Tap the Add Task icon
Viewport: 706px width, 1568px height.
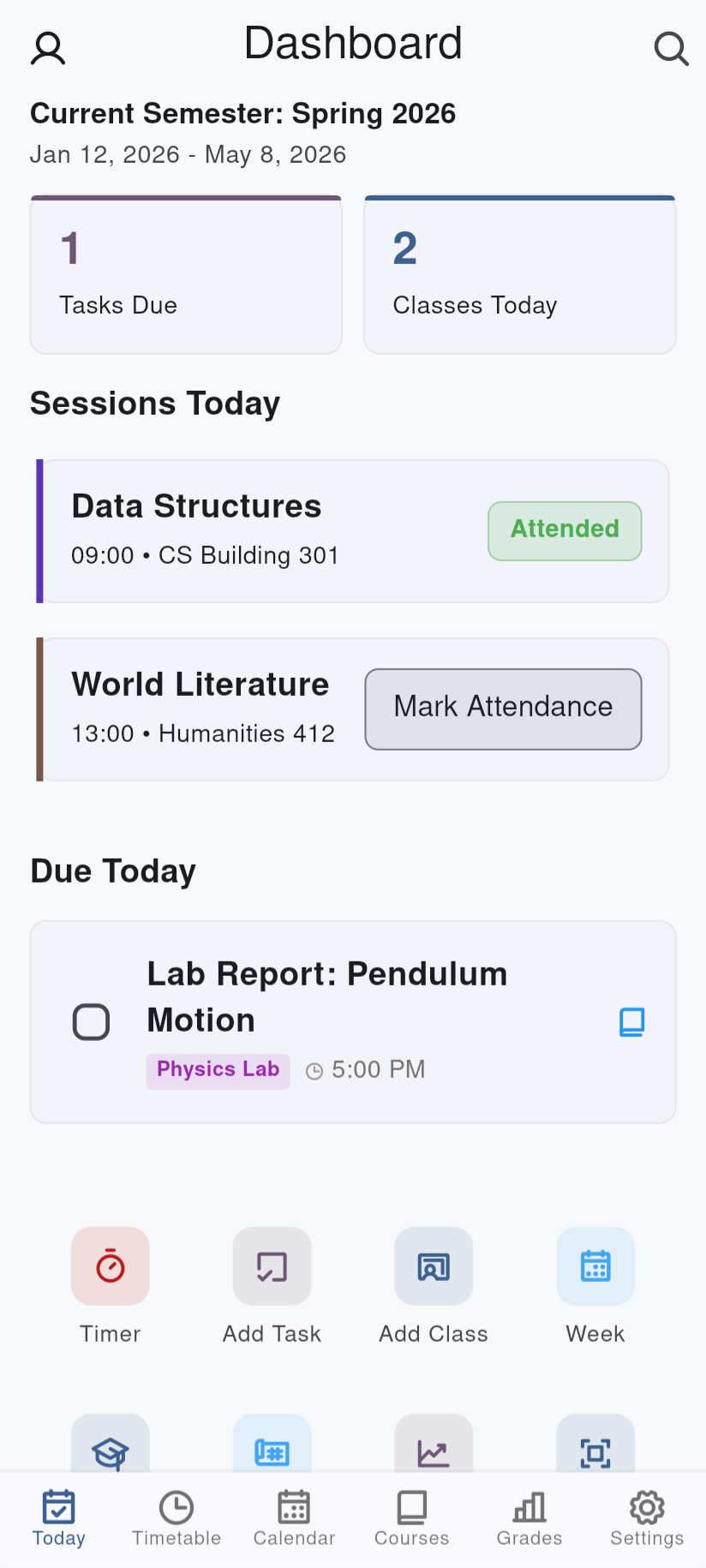[272, 1266]
